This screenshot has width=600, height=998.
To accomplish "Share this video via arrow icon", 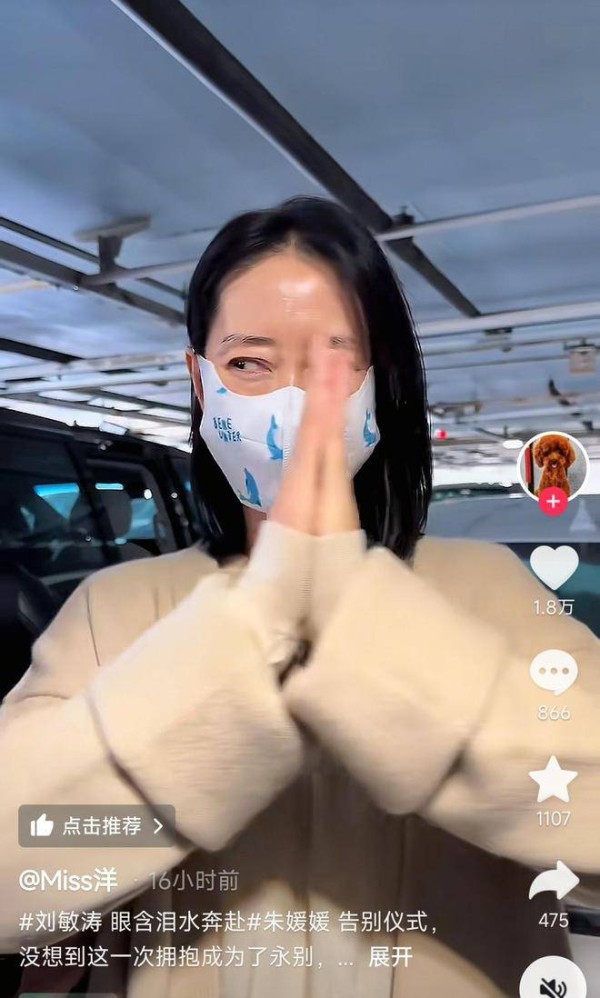I will tap(554, 881).
